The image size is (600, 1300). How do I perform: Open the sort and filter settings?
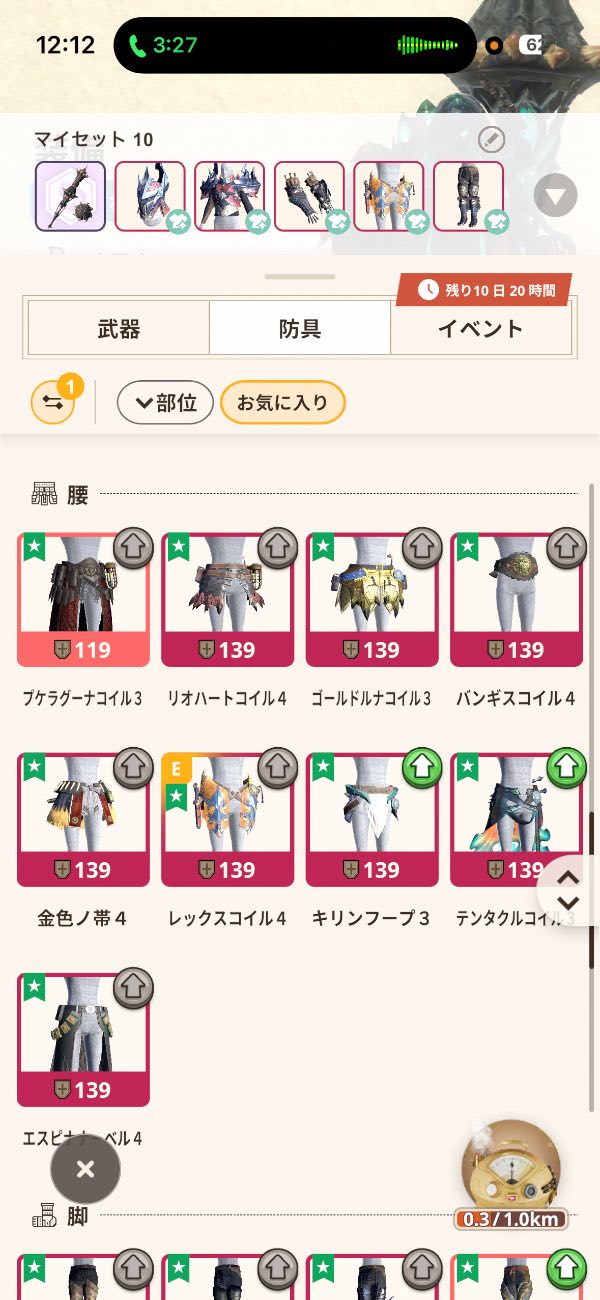[53, 403]
